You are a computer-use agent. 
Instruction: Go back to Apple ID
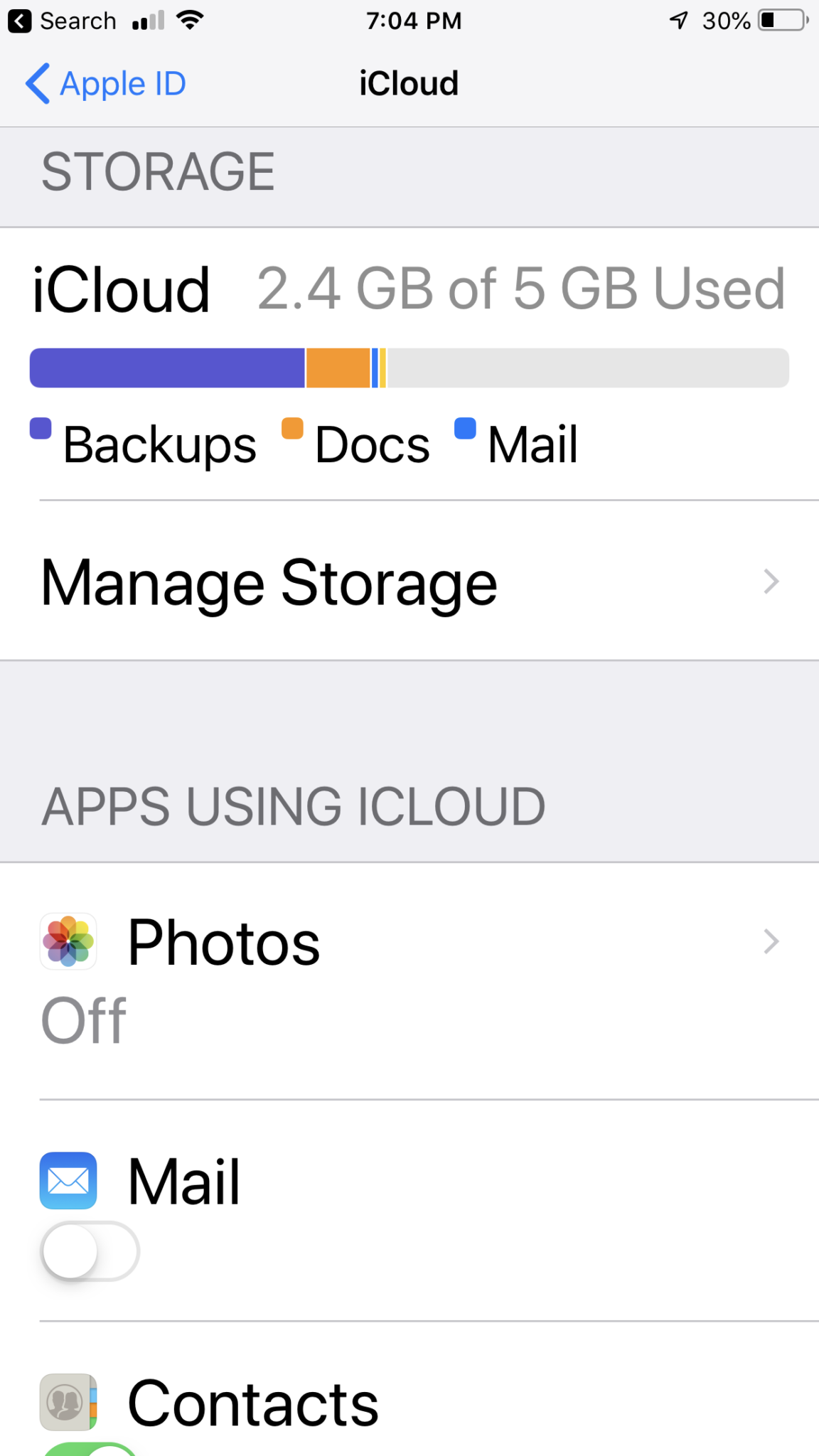coord(105,84)
